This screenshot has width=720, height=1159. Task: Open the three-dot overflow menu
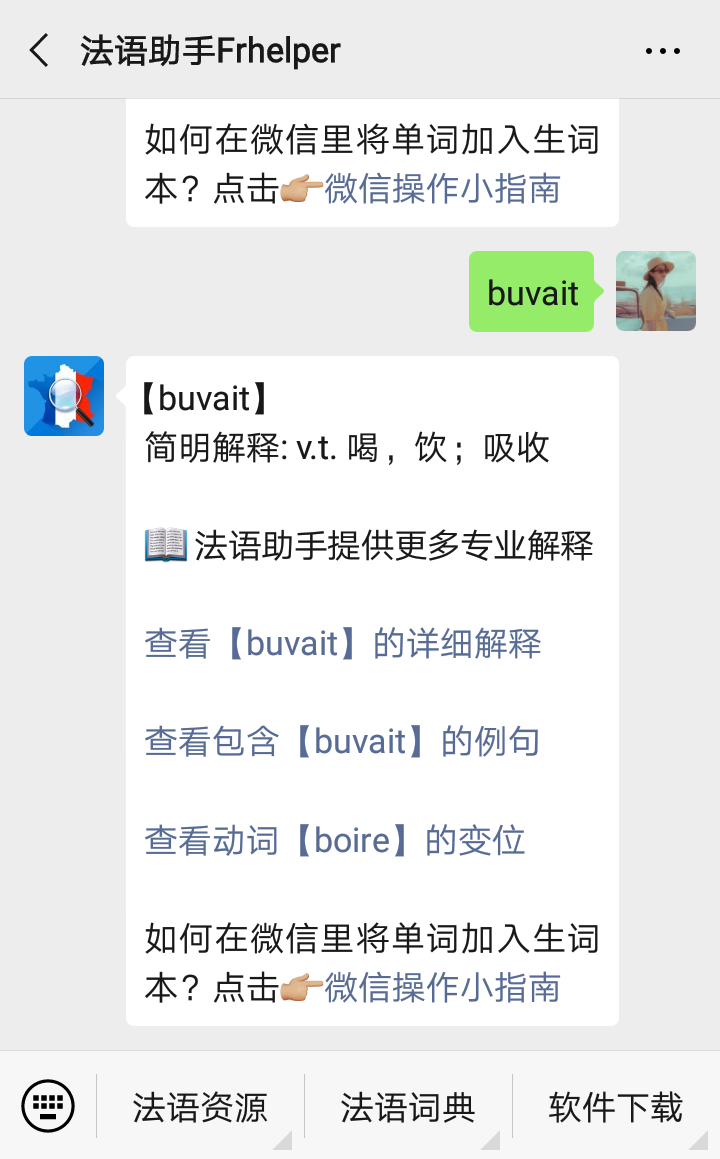click(662, 51)
